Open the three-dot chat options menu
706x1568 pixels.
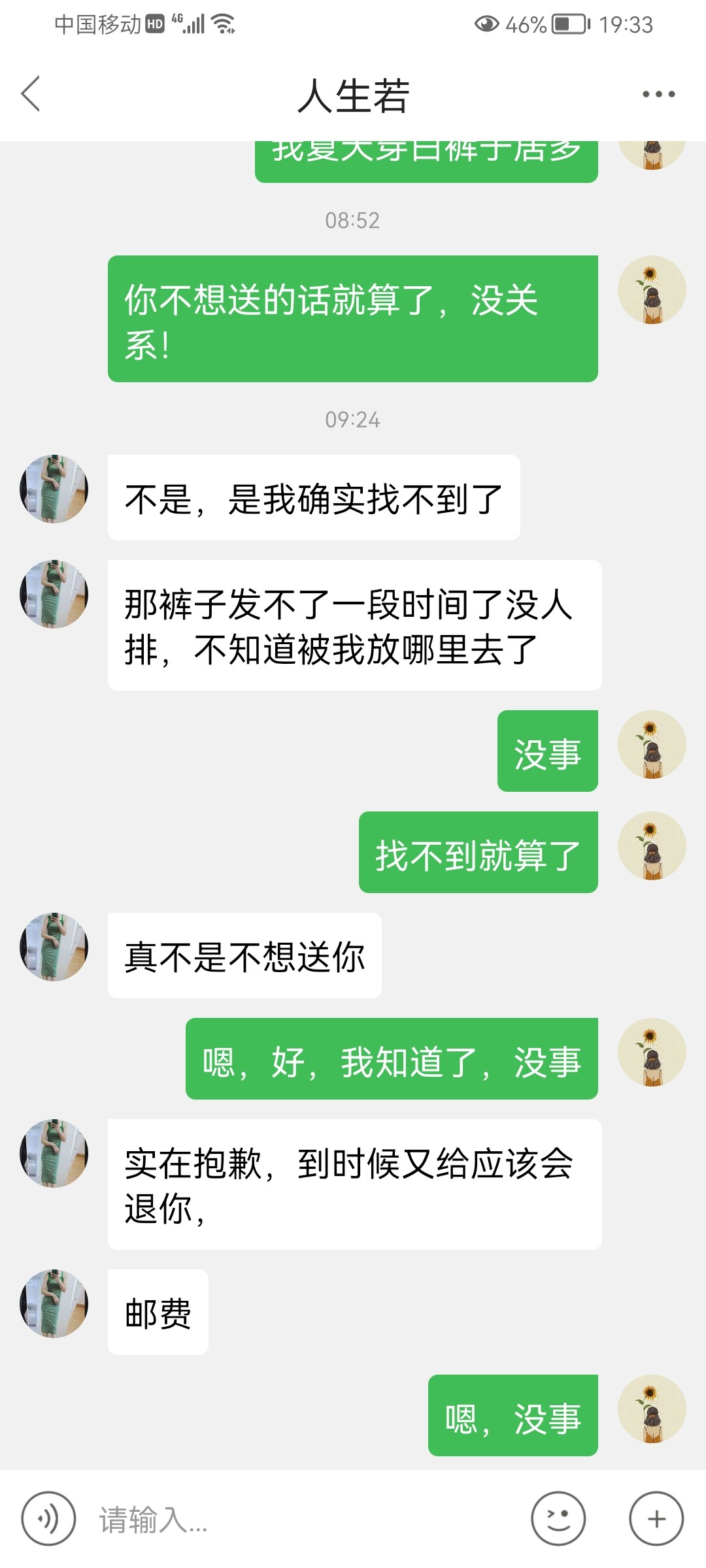[x=658, y=94]
